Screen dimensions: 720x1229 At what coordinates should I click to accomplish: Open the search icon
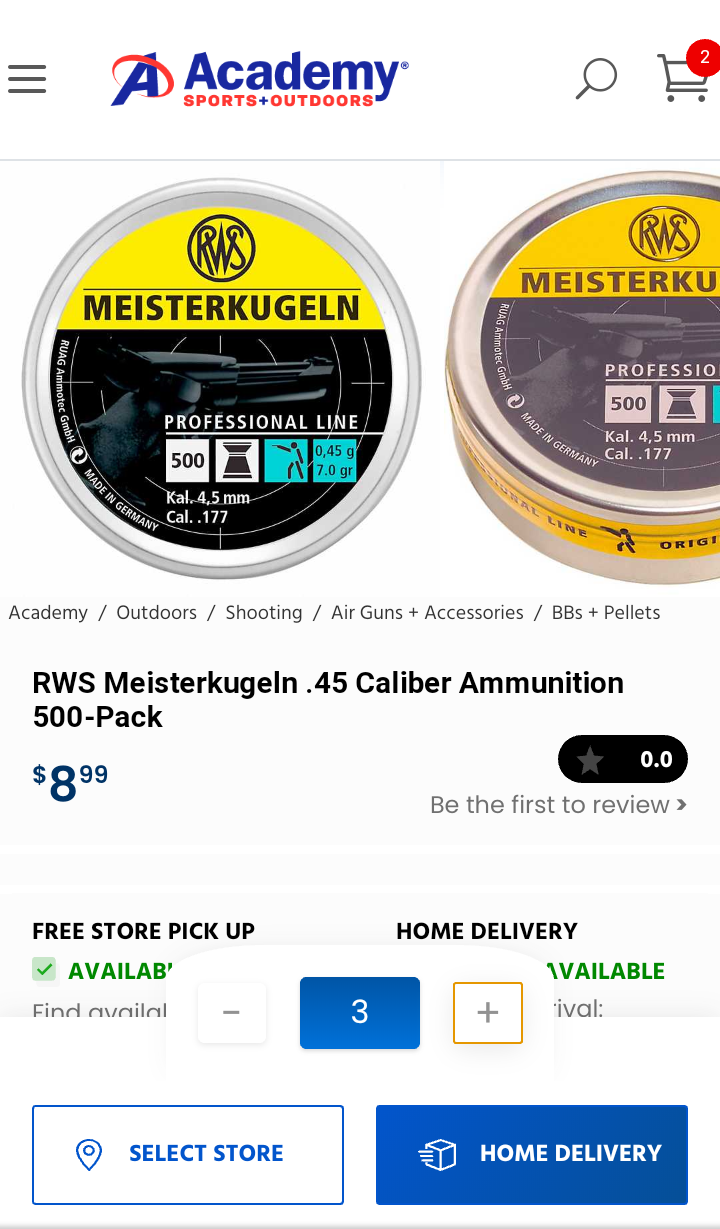[596, 79]
